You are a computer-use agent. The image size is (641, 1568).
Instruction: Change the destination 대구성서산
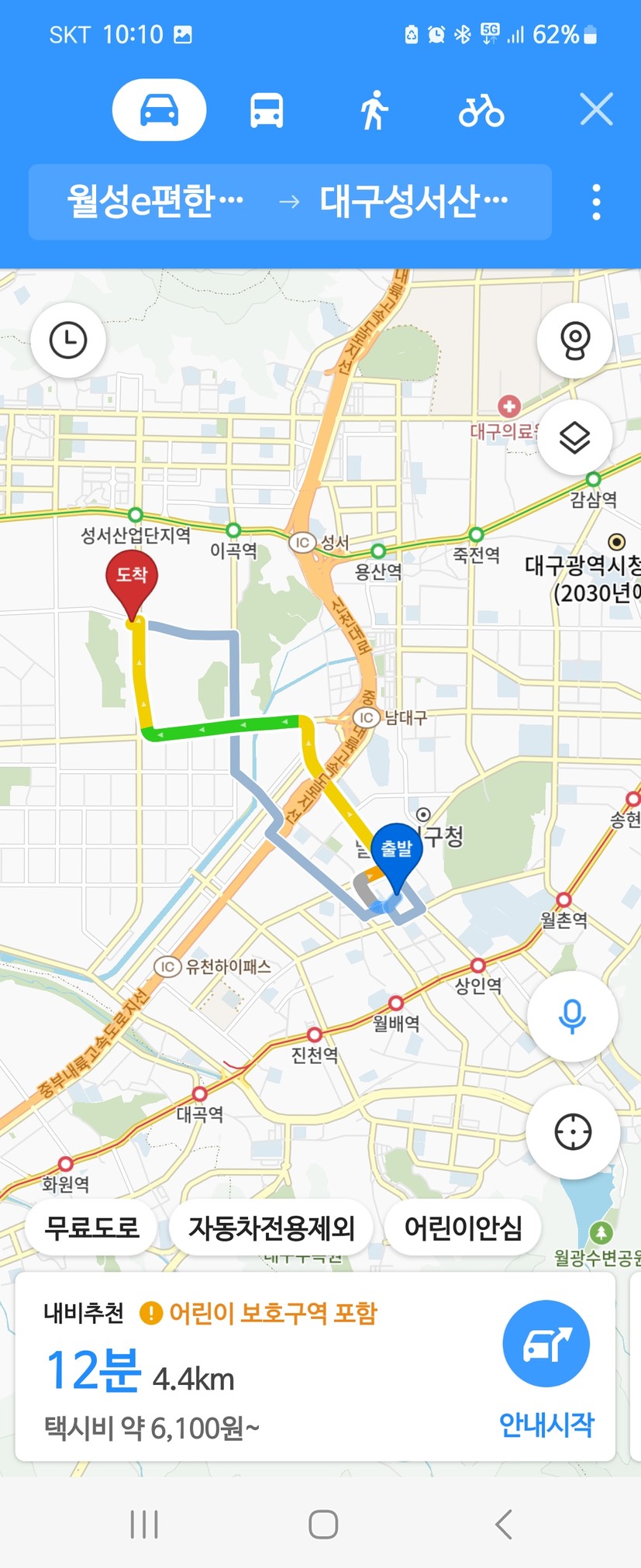[x=413, y=202]
